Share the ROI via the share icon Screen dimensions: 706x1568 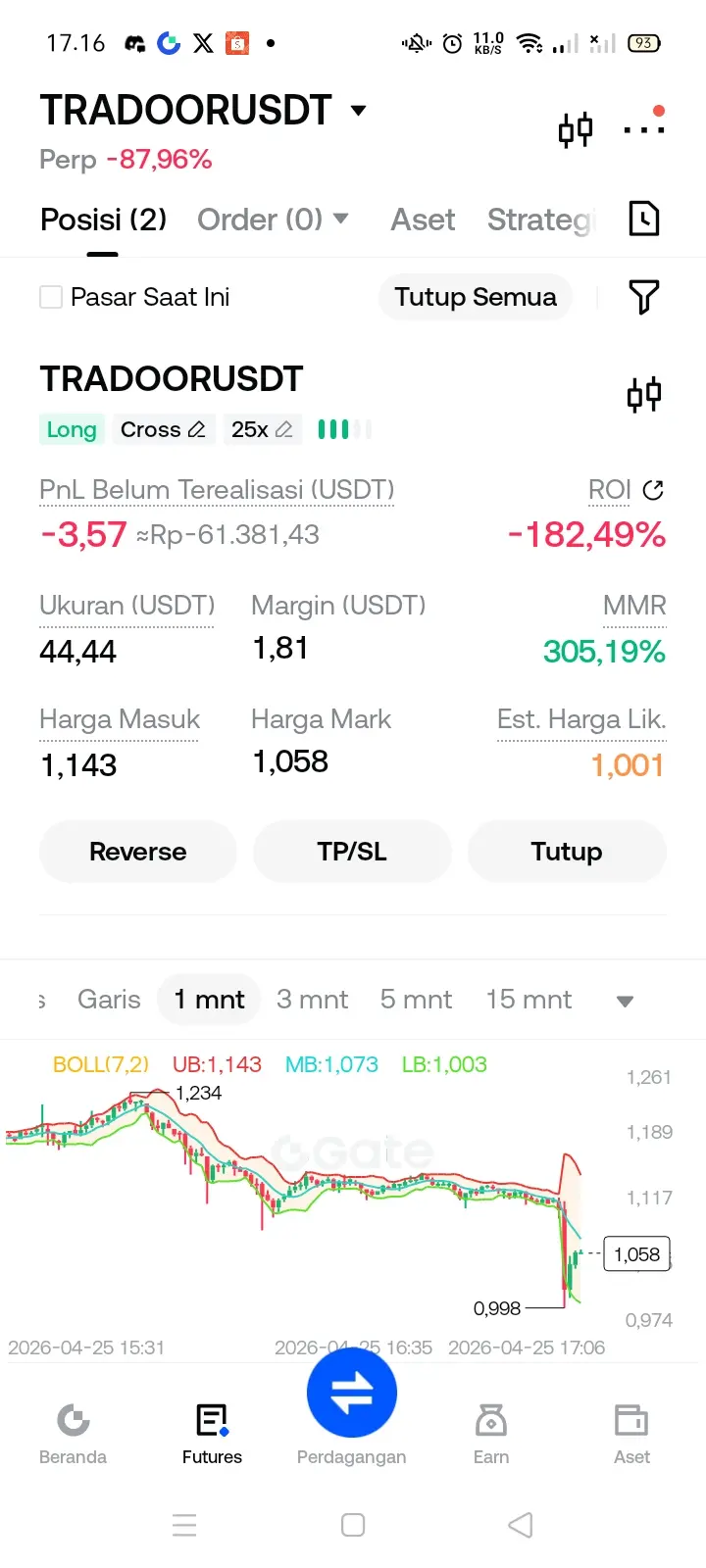click(x=653, y=490)
